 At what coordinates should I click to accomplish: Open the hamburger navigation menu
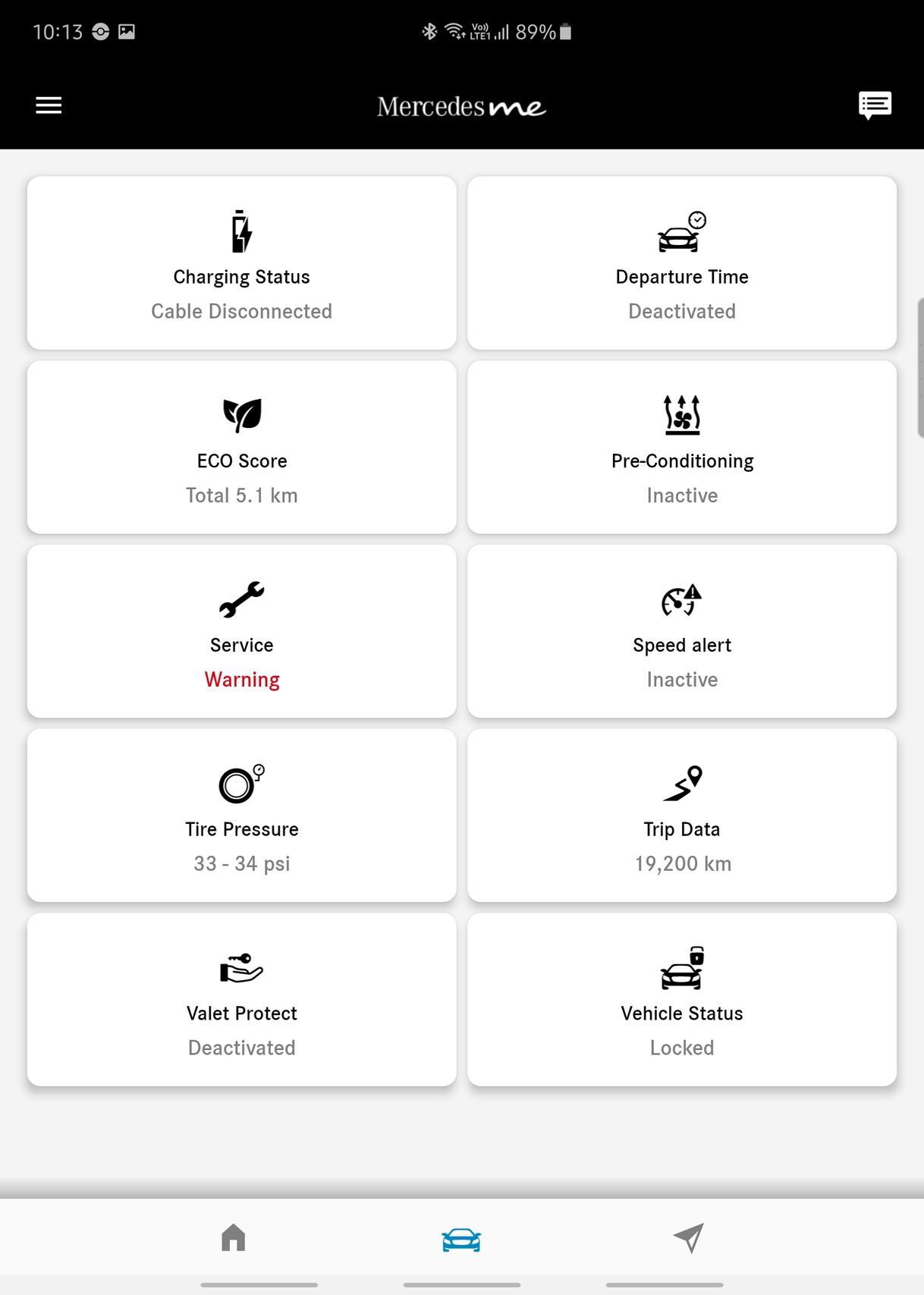tap(49, 105)
